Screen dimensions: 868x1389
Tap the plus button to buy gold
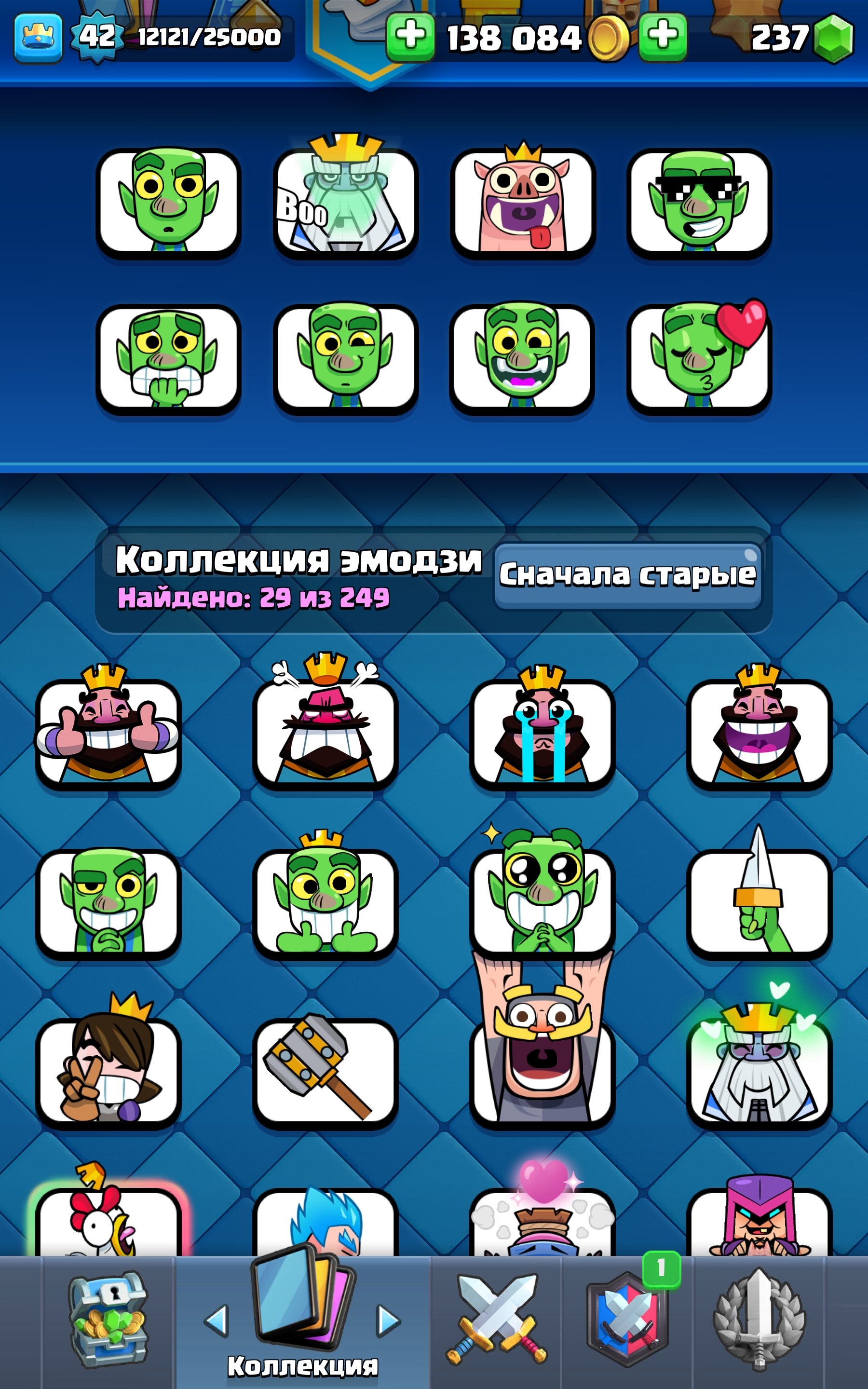point(410,37)
